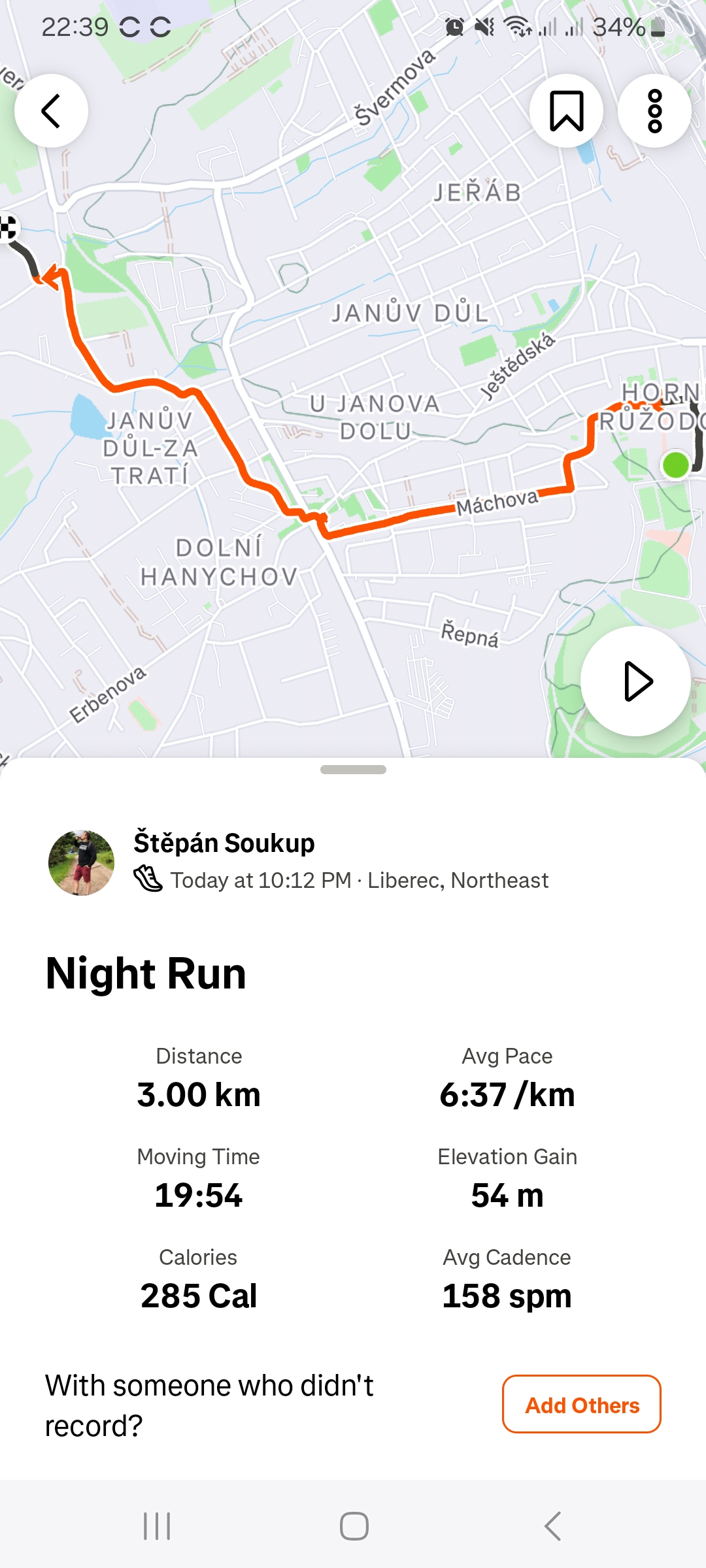Image resolution: width=706 pixels, height=1568 pixels.
Task: Tap the Add Others button
Action: tap(581, 1404)
